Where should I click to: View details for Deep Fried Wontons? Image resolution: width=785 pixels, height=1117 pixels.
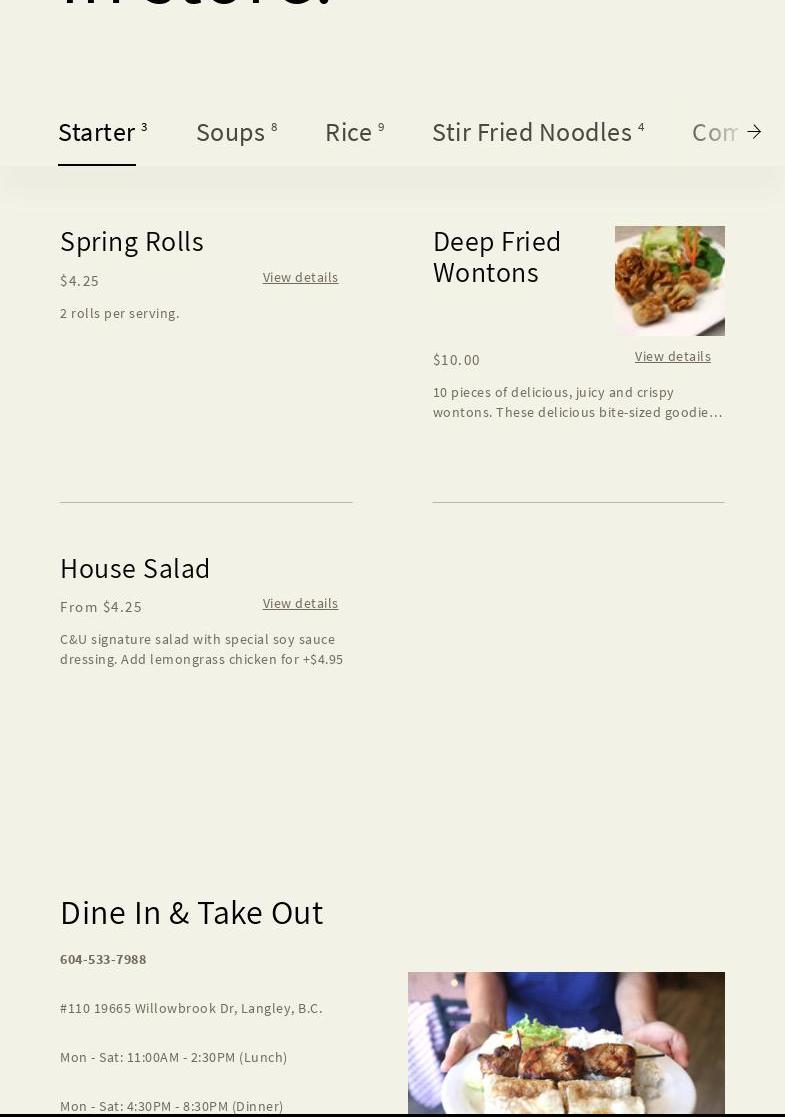point(672,357)
